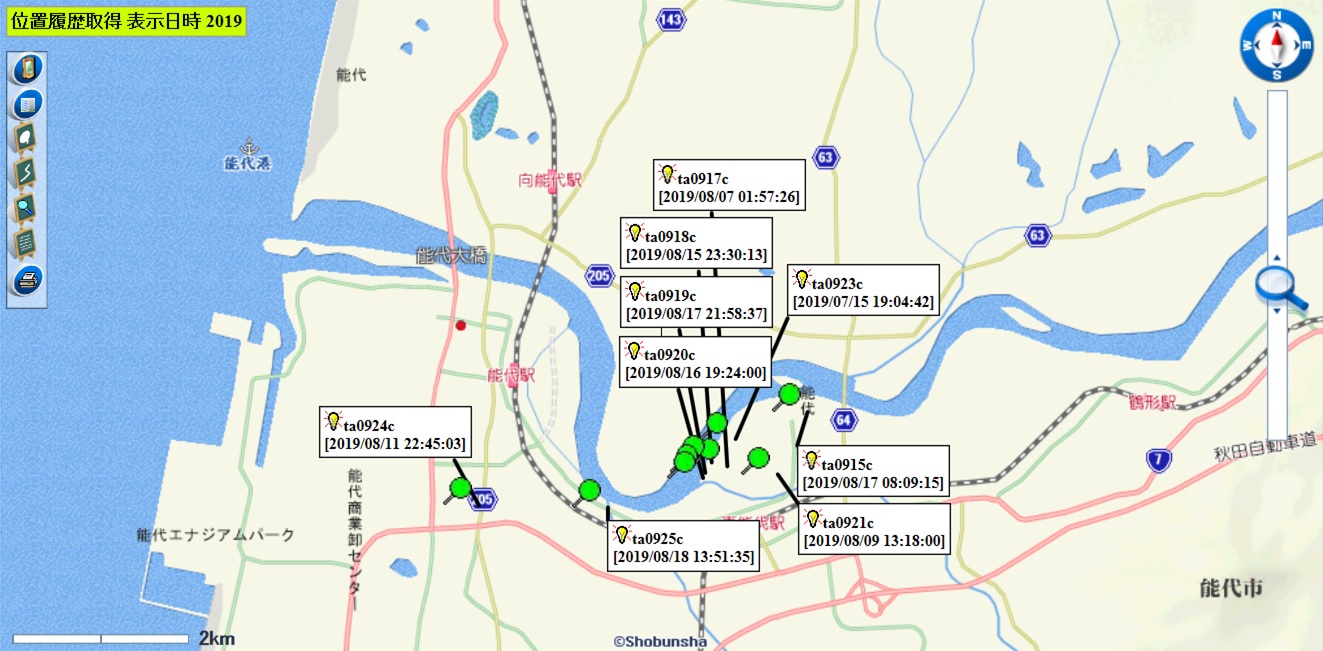Open the magnifier search board tool
Image resolution: width=1323 pixels, height=651 pixels.
click(x=27, y=208)
